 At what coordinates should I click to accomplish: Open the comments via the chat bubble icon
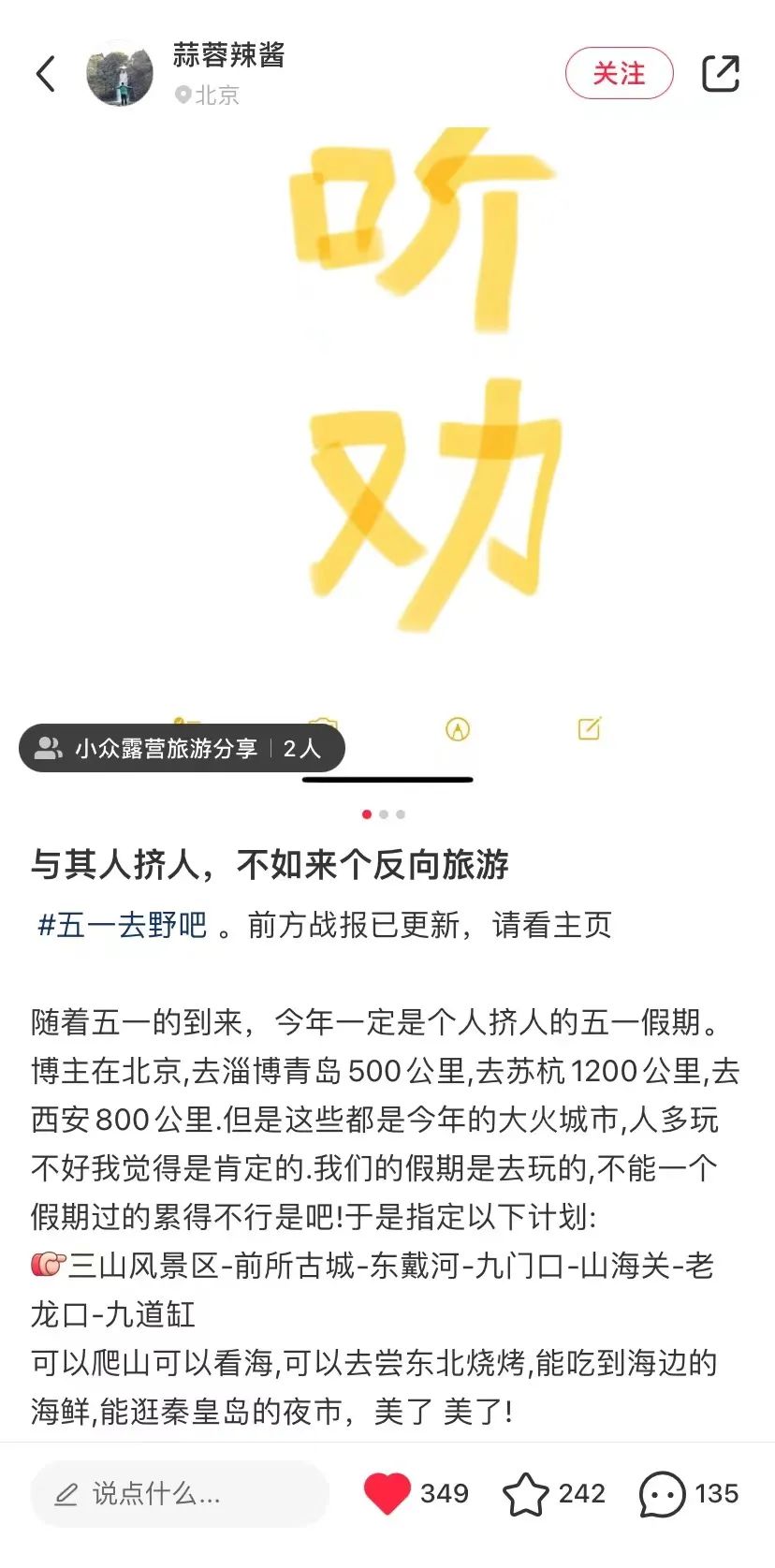point(663,1494)
